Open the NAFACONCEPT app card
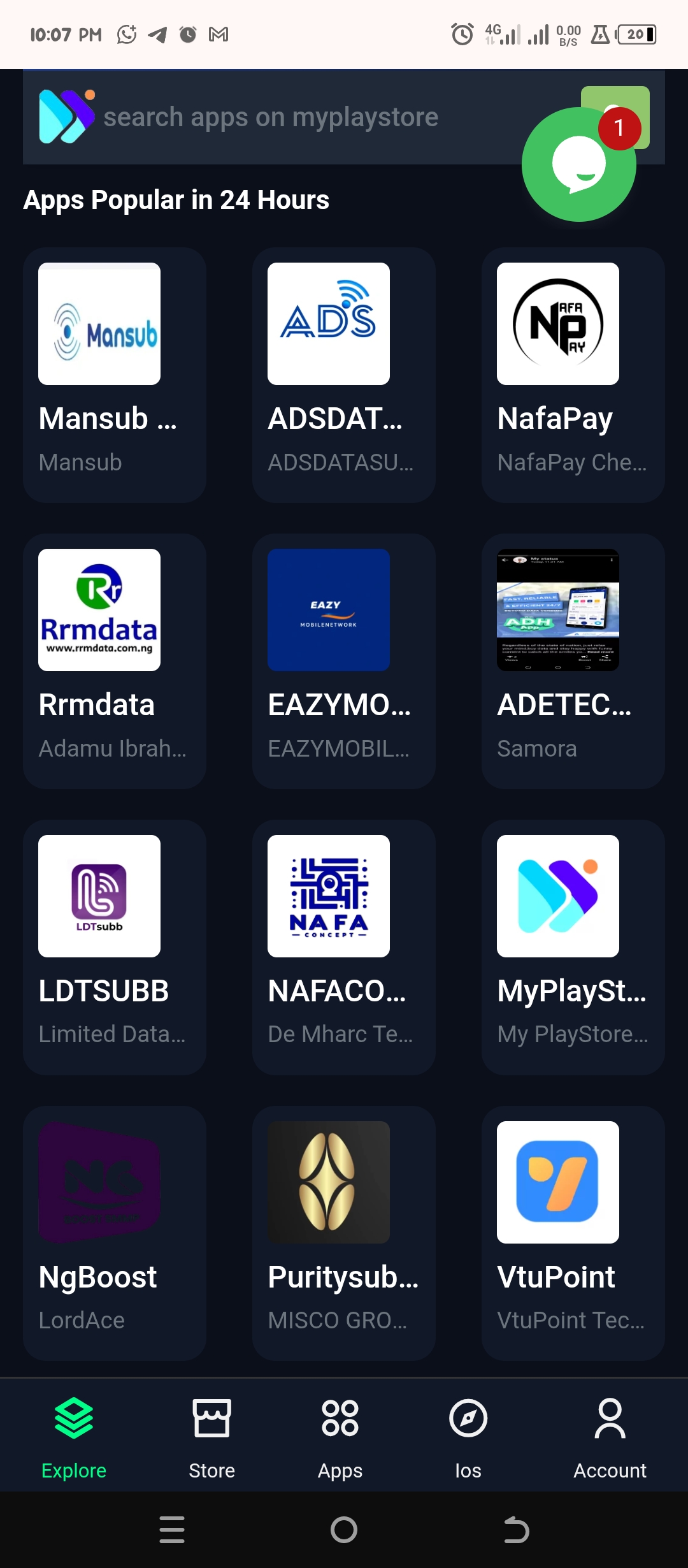688x1568 pixels. click(344, 947)
